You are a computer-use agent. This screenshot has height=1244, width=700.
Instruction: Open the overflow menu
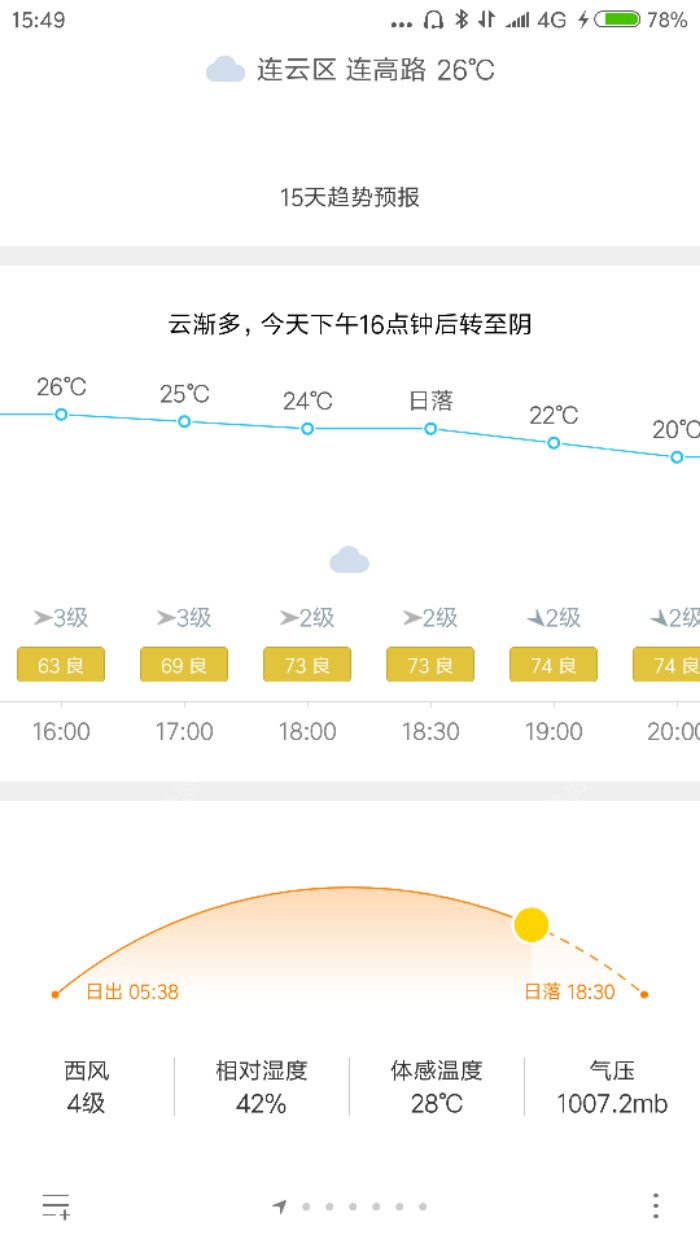(655, 1206)
